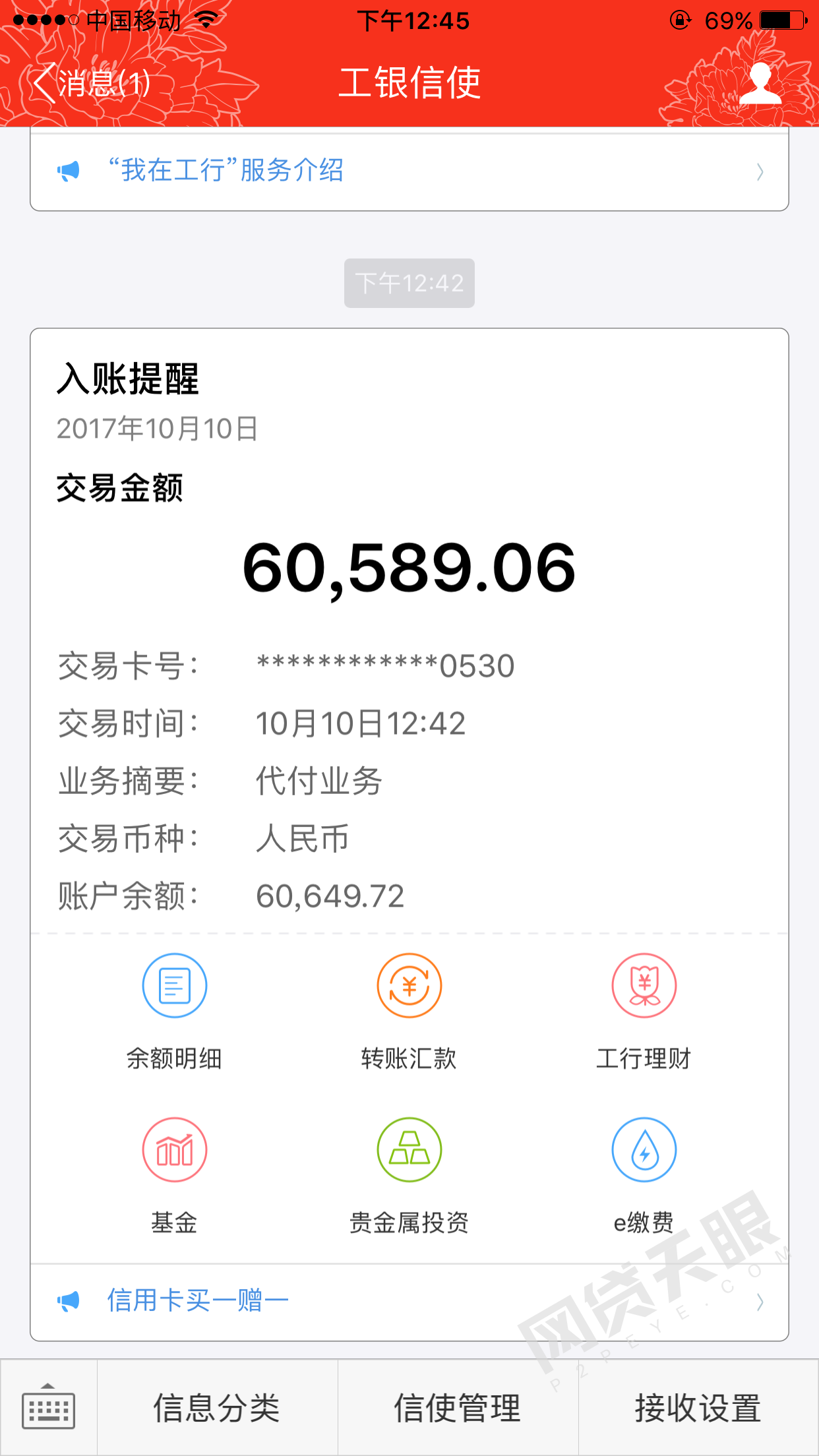The width and height of the screenshot is (819, 1456).
Task: Open 接收设置 menu
Action: coord(698,1407)
